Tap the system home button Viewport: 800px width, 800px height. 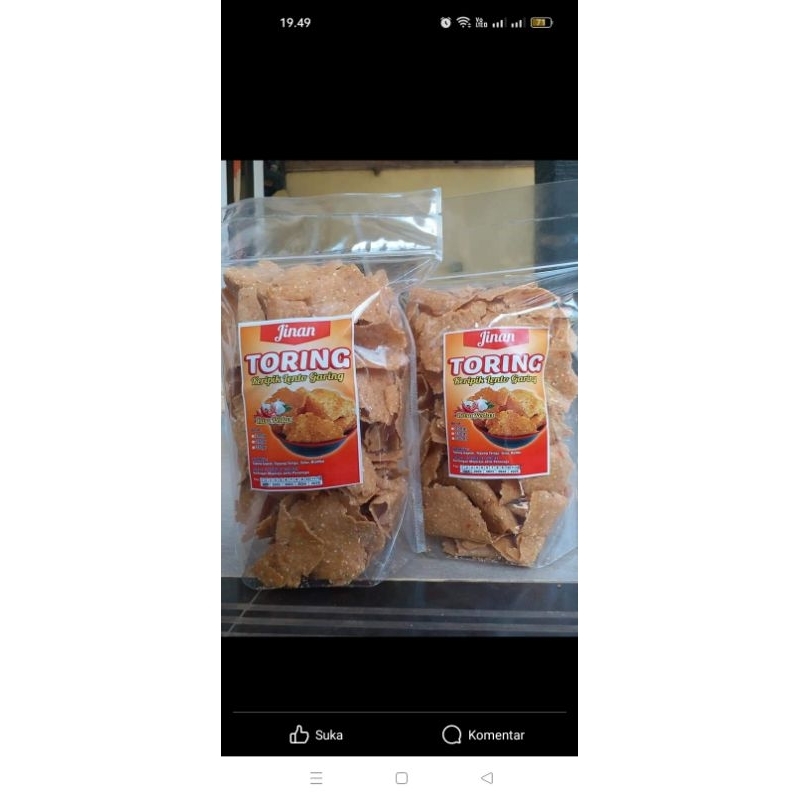[x=401, y=778]
